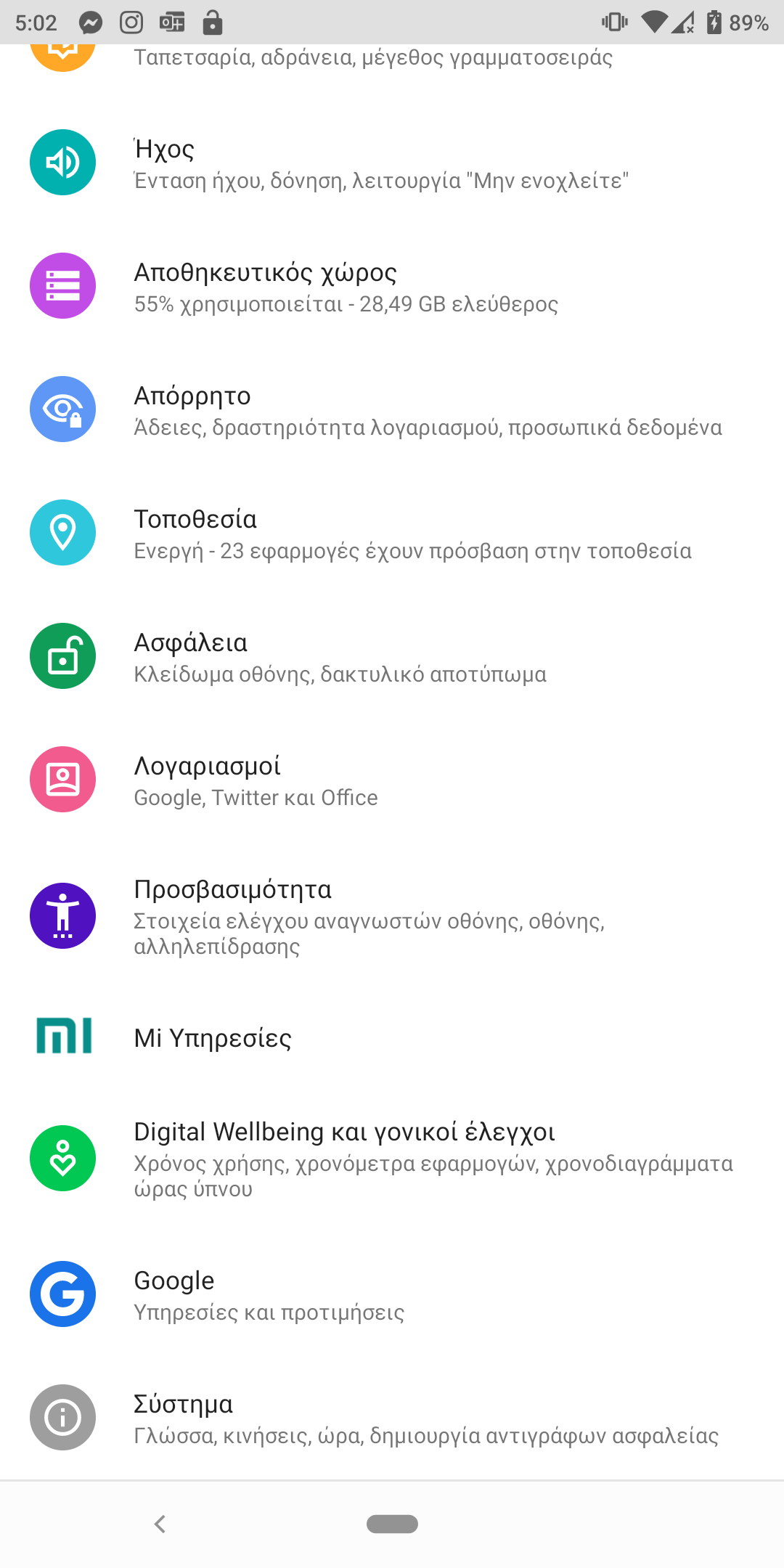Open Λογαριασμοί accounts settings
784x1568 pixels.
392,780
